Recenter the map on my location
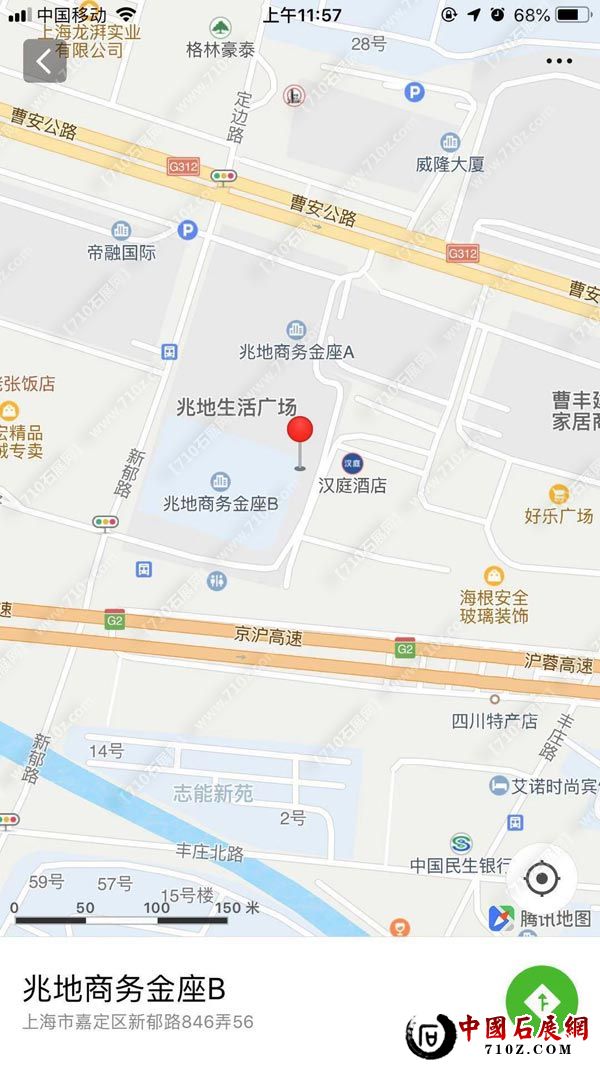Screen dimensions: 600x1067 (542, 879)
